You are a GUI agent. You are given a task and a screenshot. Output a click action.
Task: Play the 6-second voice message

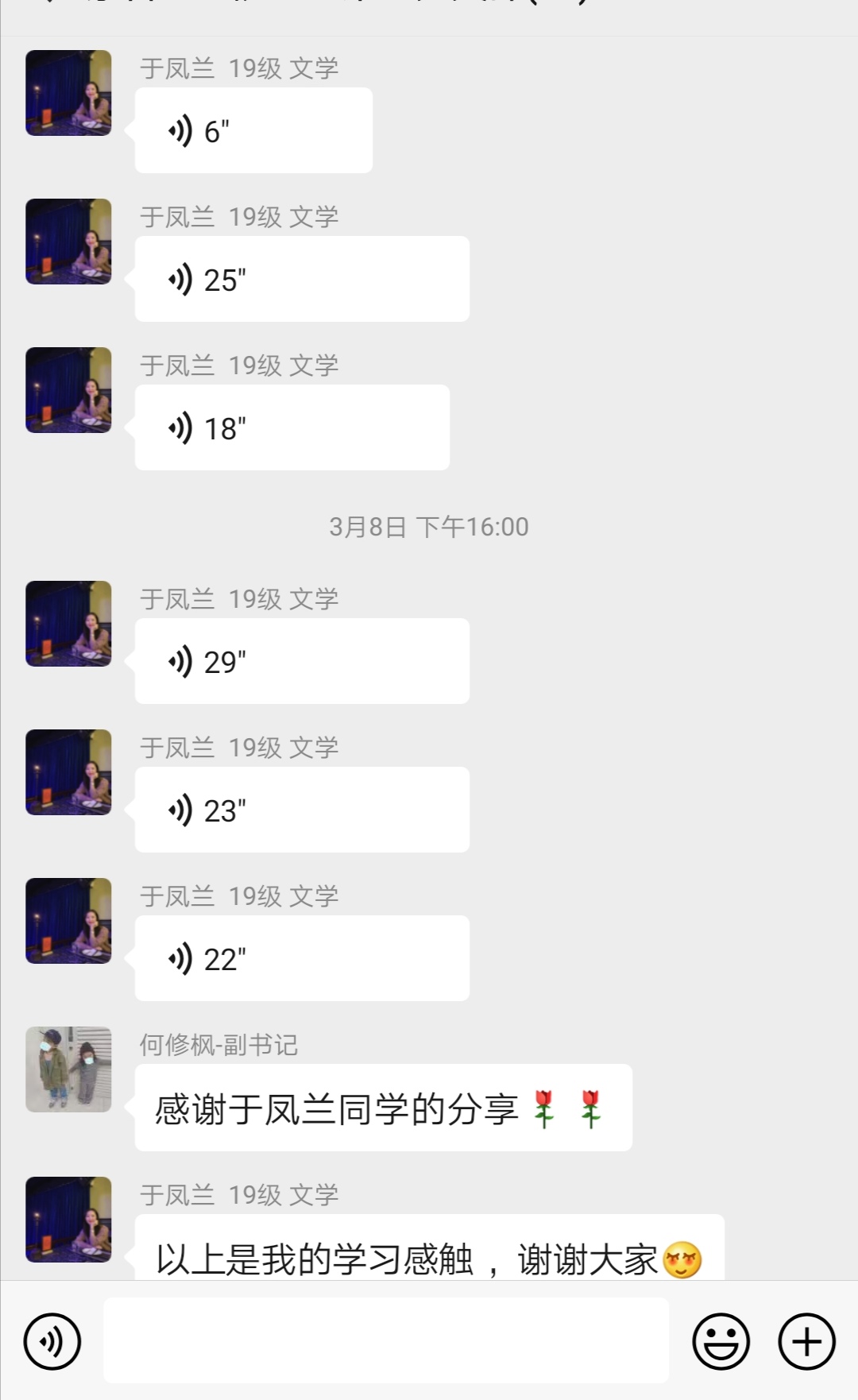pos(253,131)
